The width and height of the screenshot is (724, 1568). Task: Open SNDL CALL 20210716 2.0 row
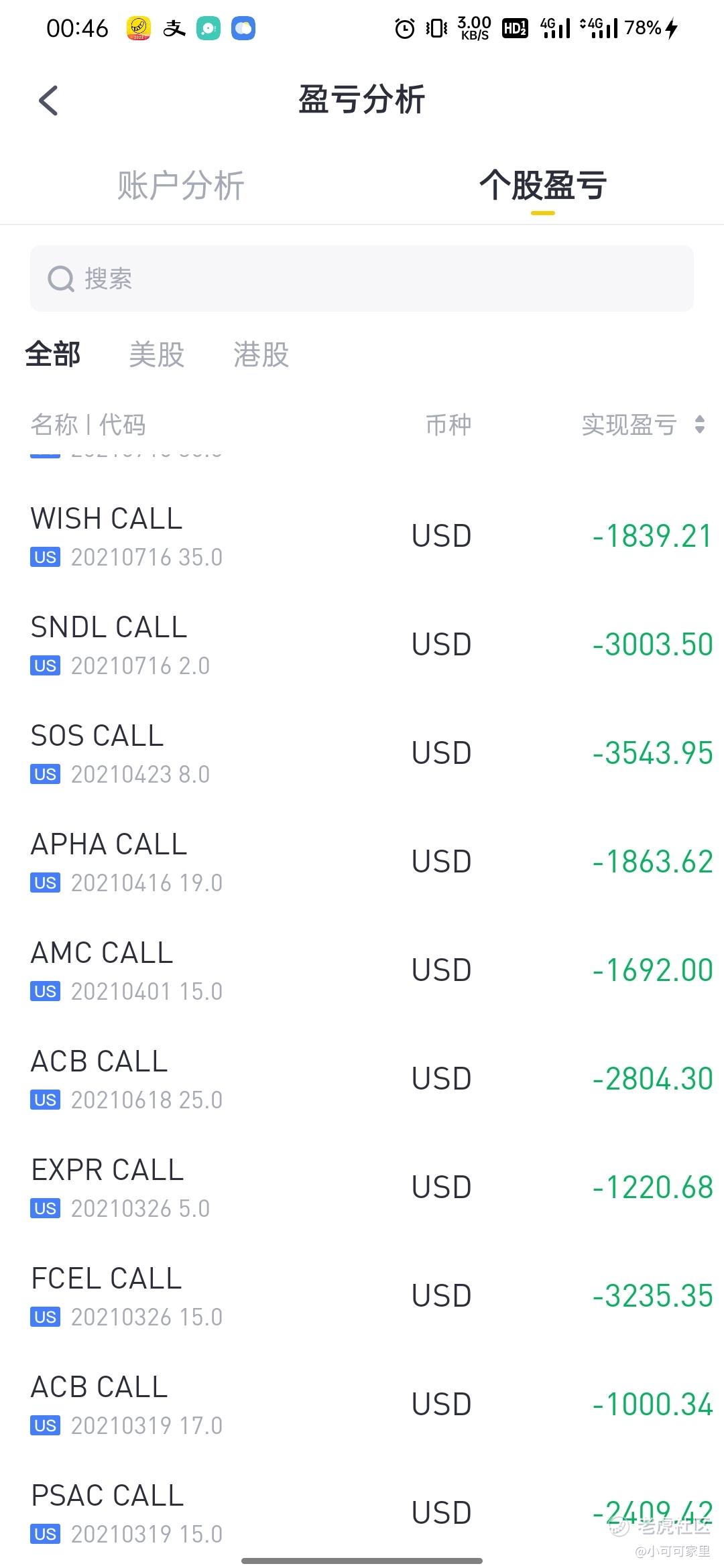point(362,645)
